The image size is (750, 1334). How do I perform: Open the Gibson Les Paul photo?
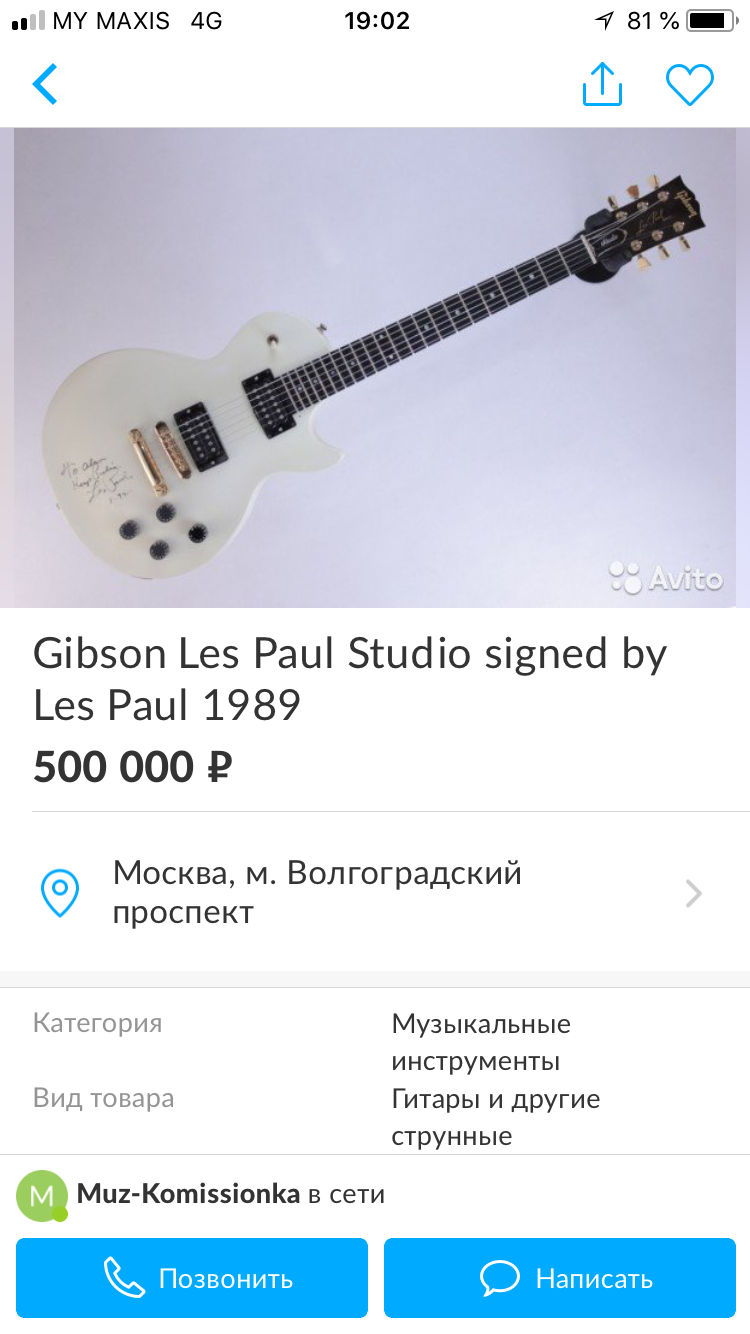pyautogui.click(x=375, y=367)
